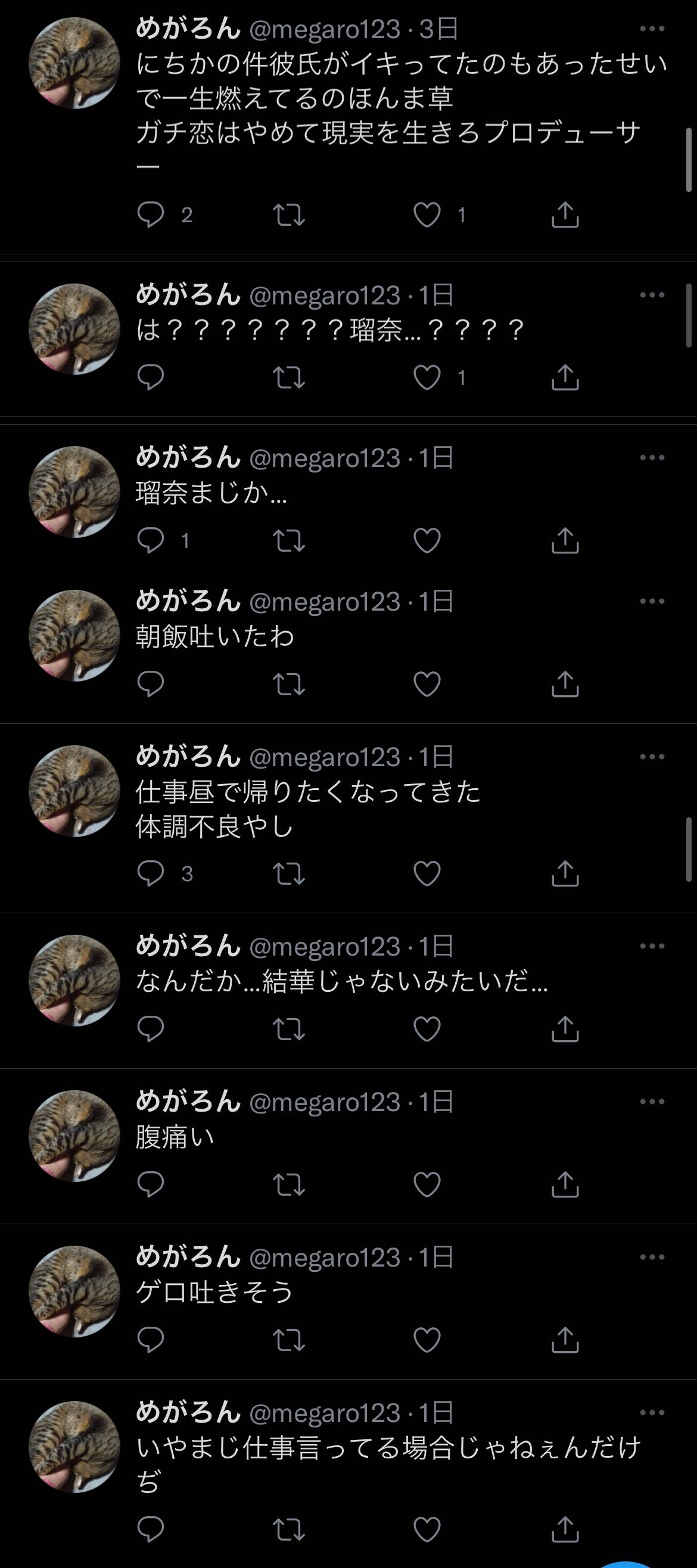
Task: Share the いやまじ仕事言ってる場合 tweet
Action: click(x=565, y=1530)
